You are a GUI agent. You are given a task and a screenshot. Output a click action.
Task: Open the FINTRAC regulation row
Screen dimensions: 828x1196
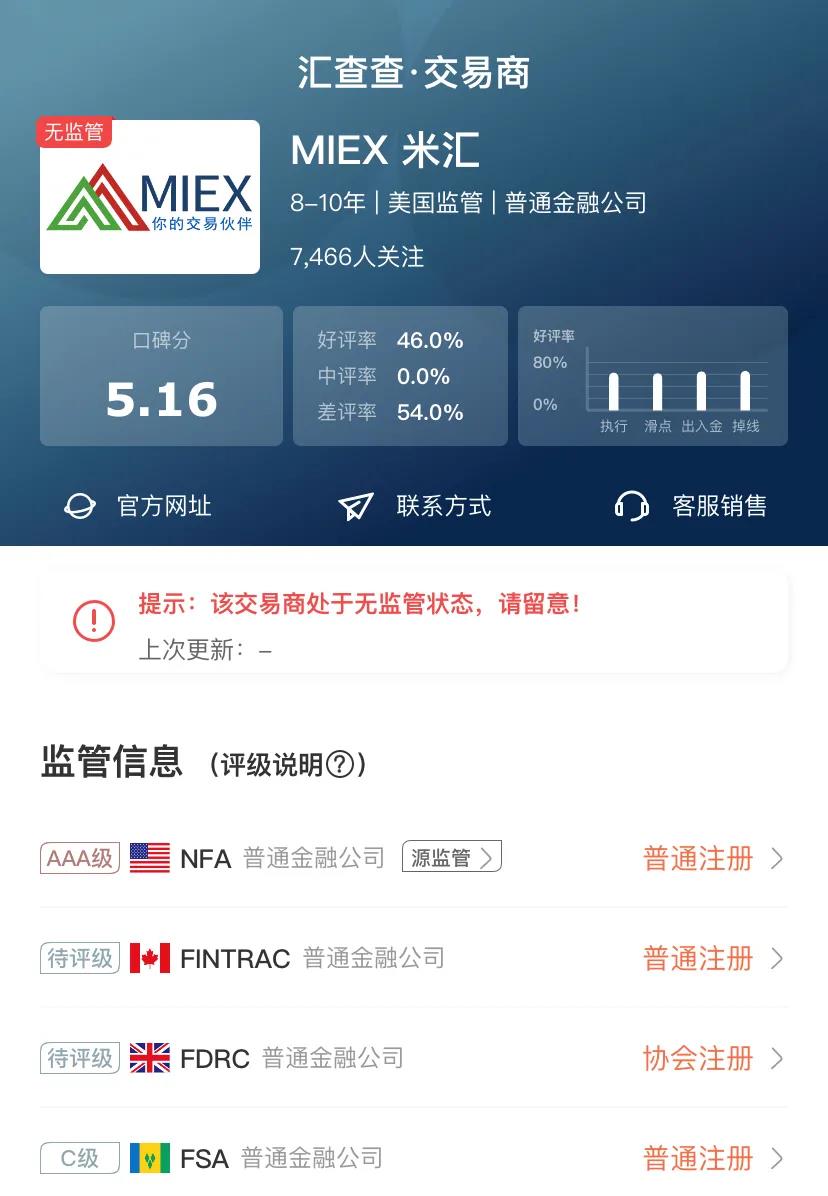[413, 958]
